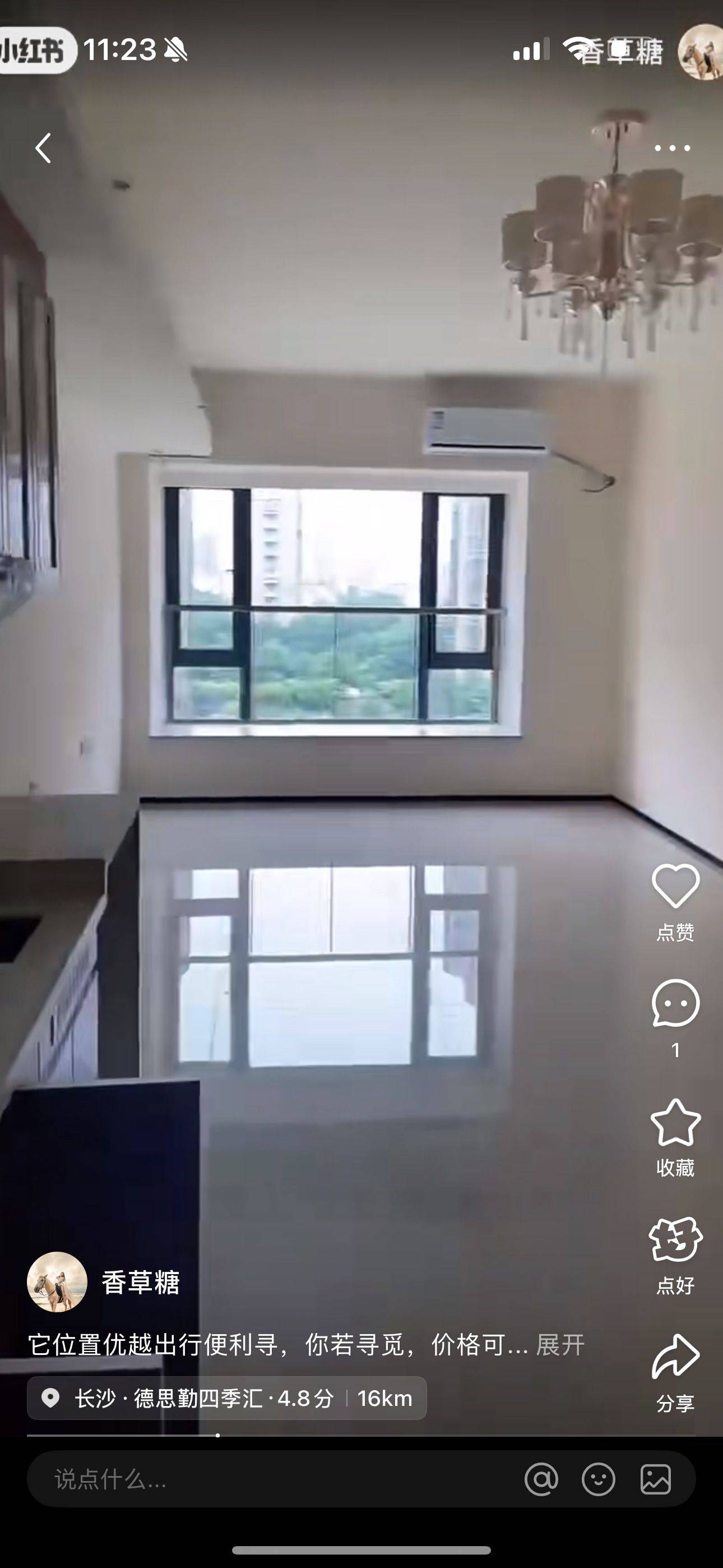This screenshot has height=1568, width=723.
Task: Like this video with the heart icon
Action: point(675,886)
